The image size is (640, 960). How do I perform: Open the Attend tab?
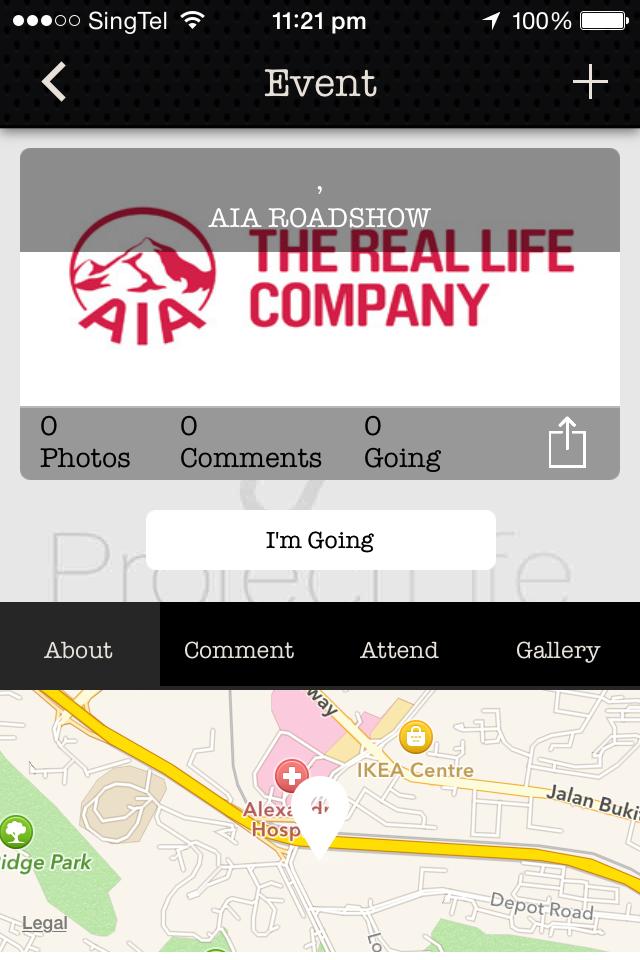click(x=399, y=650)
